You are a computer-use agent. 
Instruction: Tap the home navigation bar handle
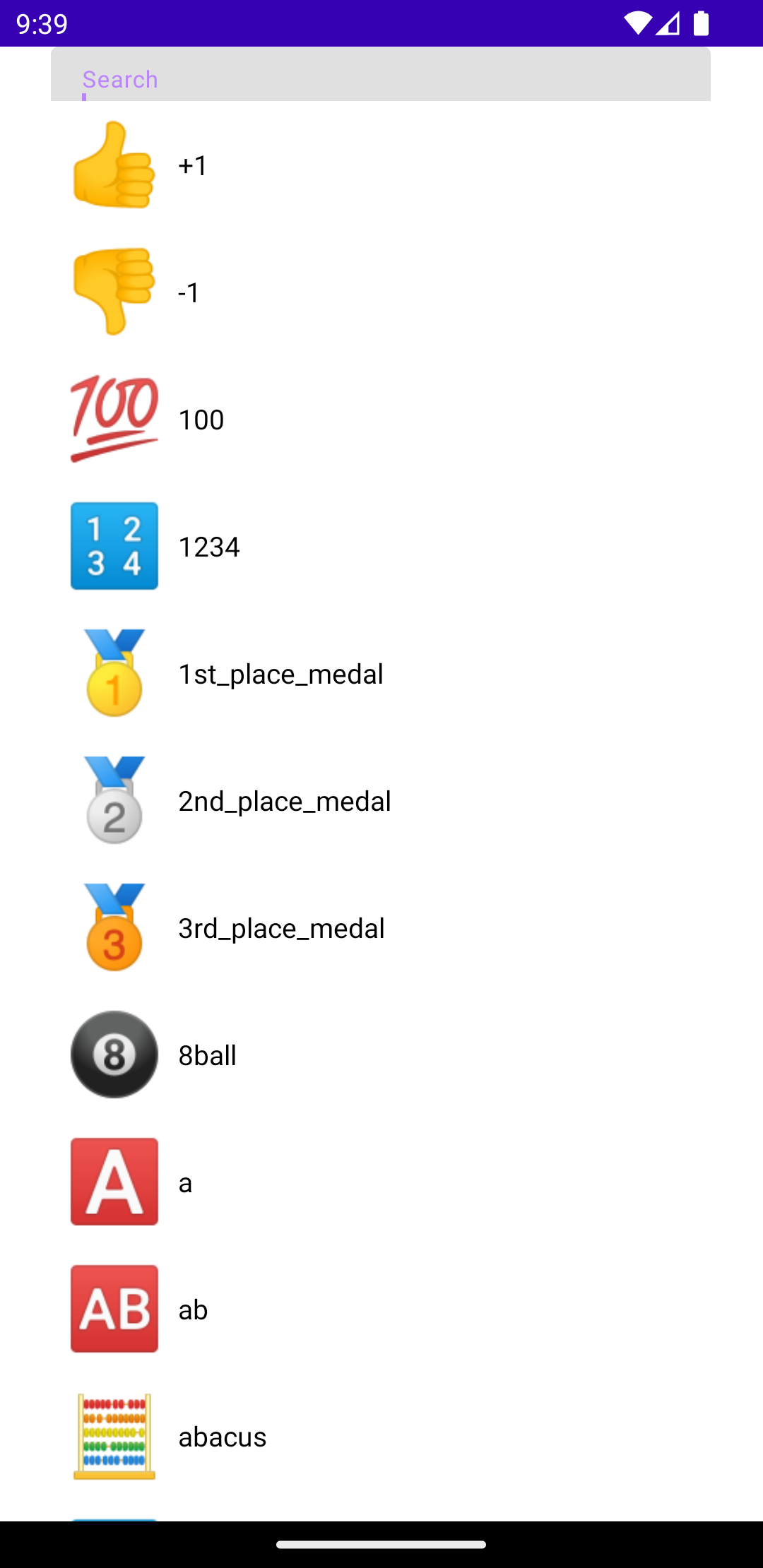point(381,1540)
